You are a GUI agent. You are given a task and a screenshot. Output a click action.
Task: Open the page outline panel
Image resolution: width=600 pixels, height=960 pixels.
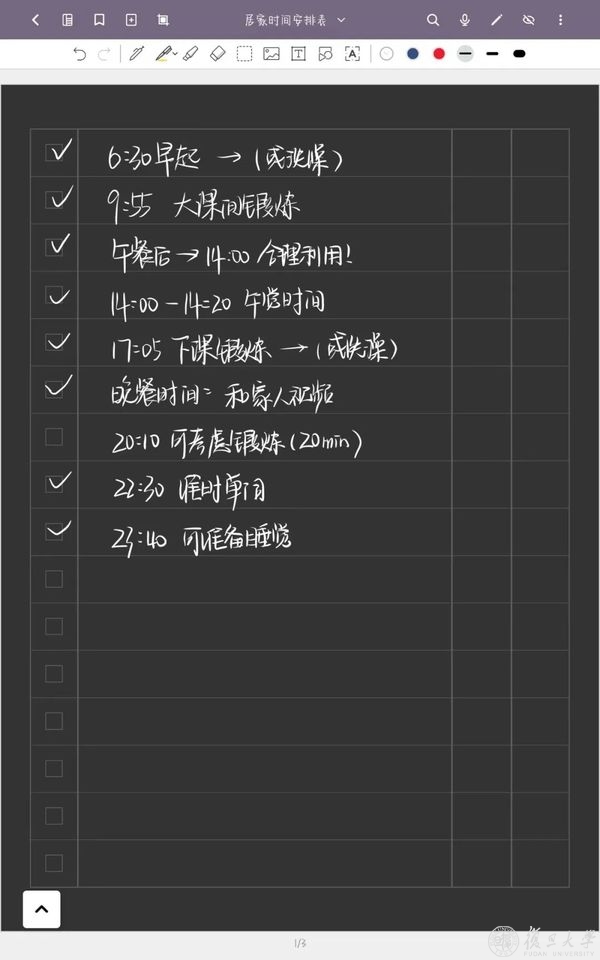click(x=67, y=20)
